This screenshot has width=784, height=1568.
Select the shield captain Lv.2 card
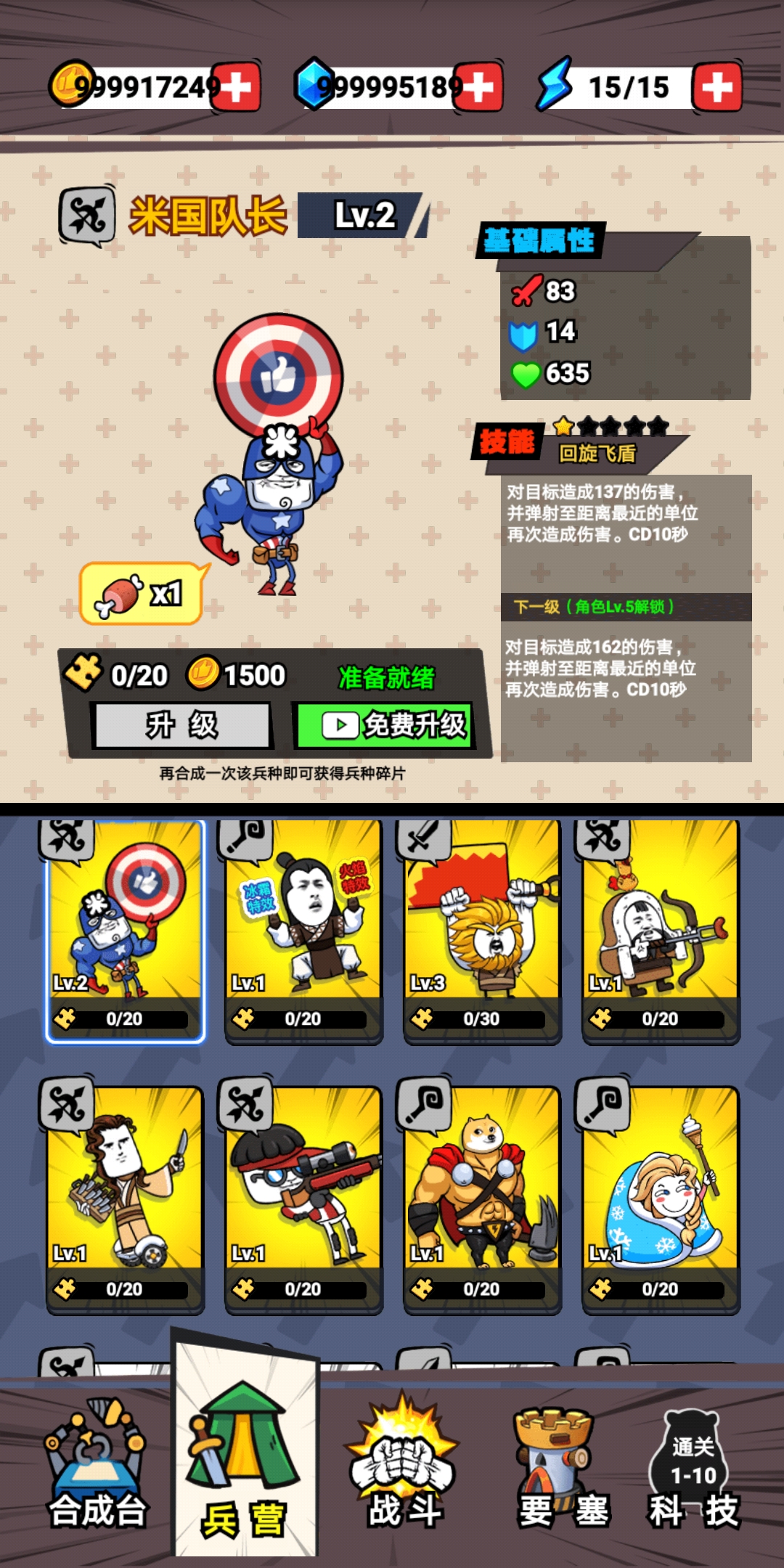pyautogui.click(x=124, y=931)
